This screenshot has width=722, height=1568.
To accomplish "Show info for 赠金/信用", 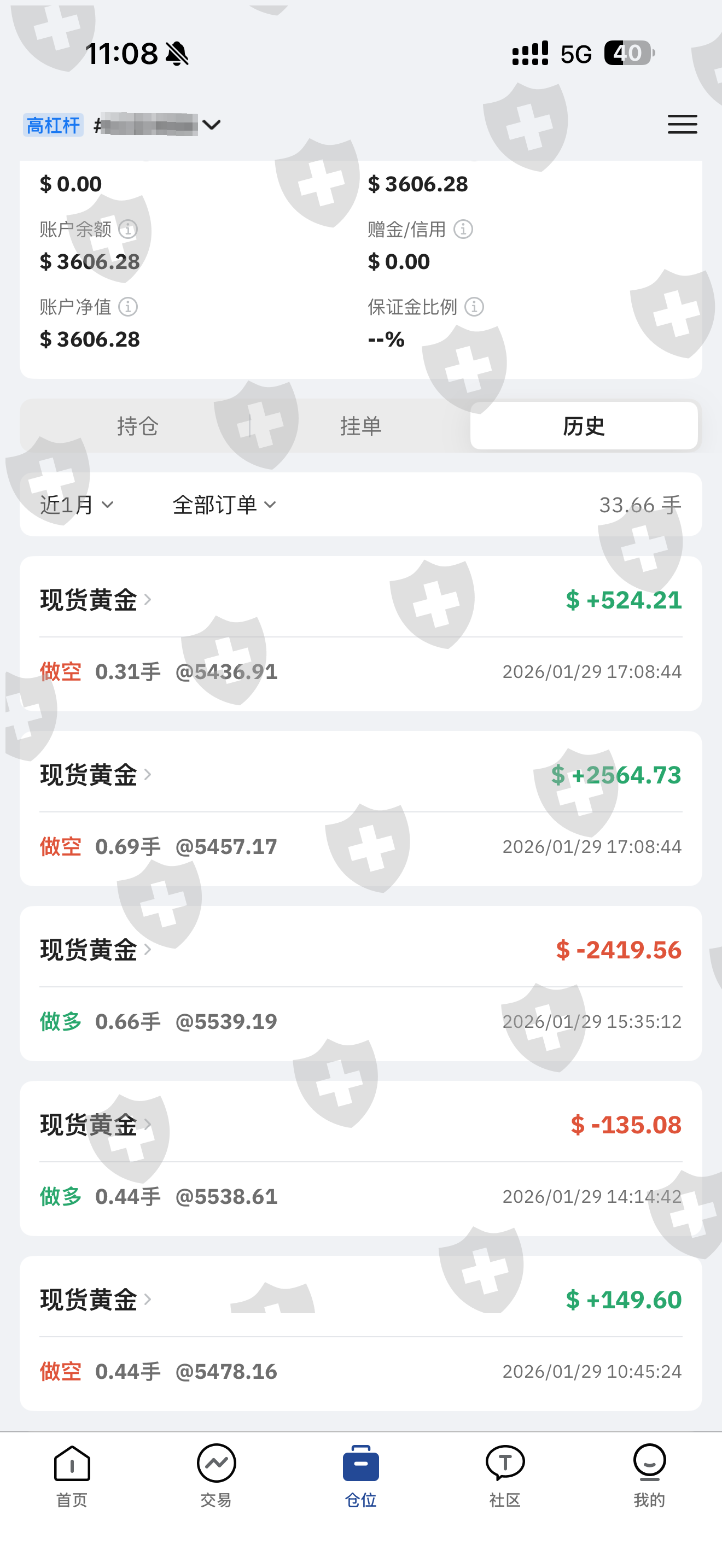I will click(463, 230).
